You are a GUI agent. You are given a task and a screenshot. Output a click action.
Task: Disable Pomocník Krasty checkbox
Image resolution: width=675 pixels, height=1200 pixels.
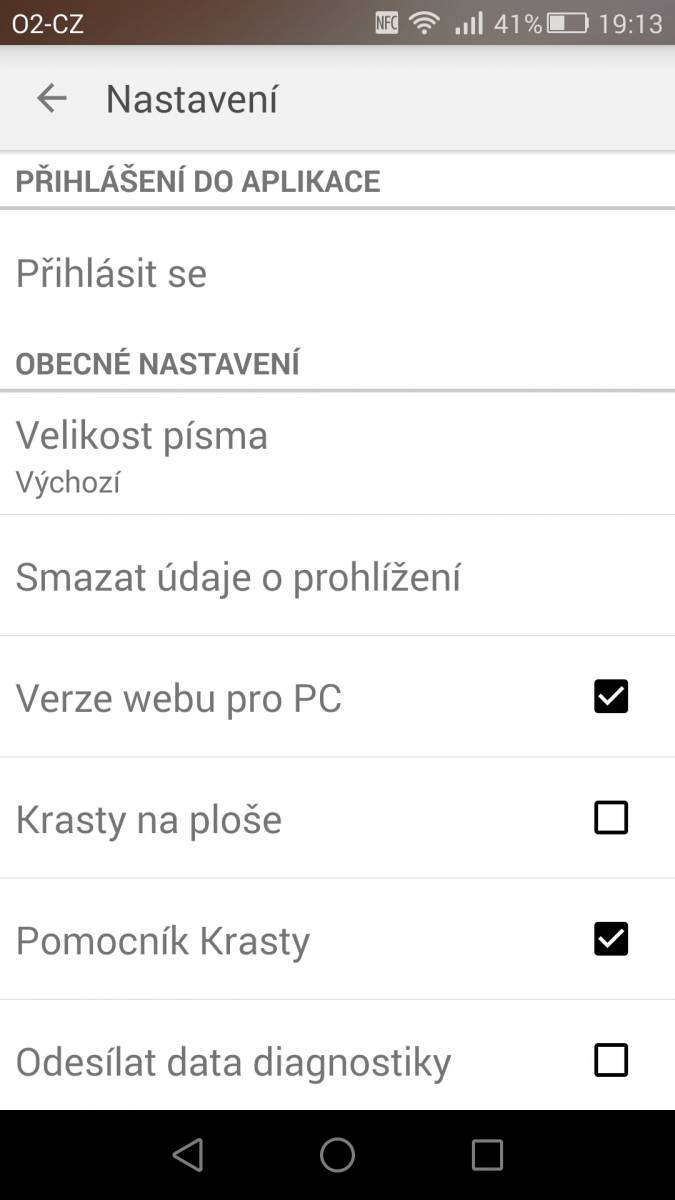(611, 939)
